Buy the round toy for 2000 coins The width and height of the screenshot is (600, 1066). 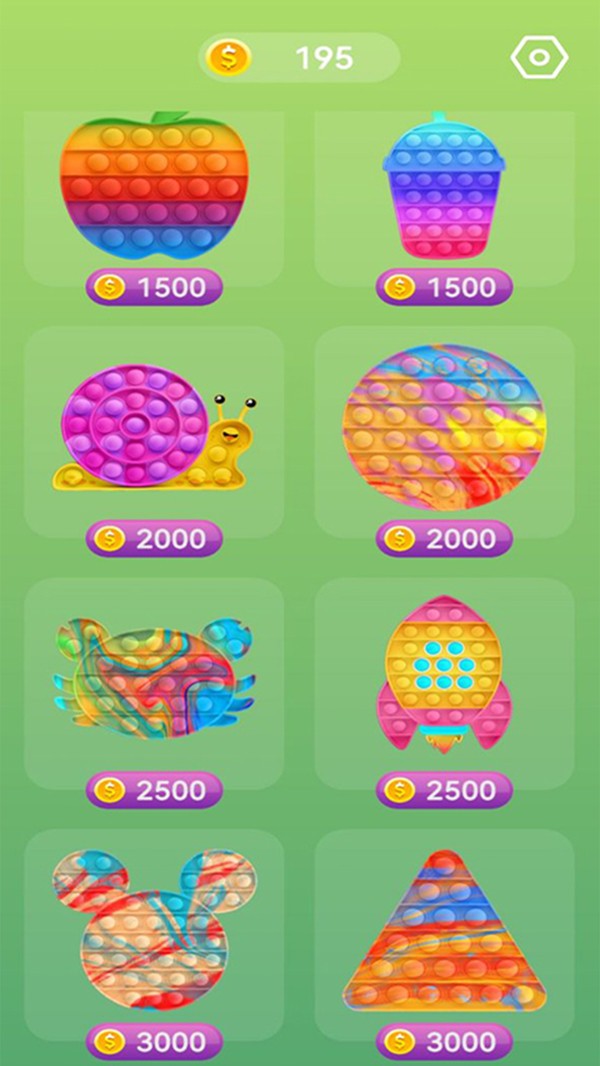pyautogui.click(x=444, y=539)
